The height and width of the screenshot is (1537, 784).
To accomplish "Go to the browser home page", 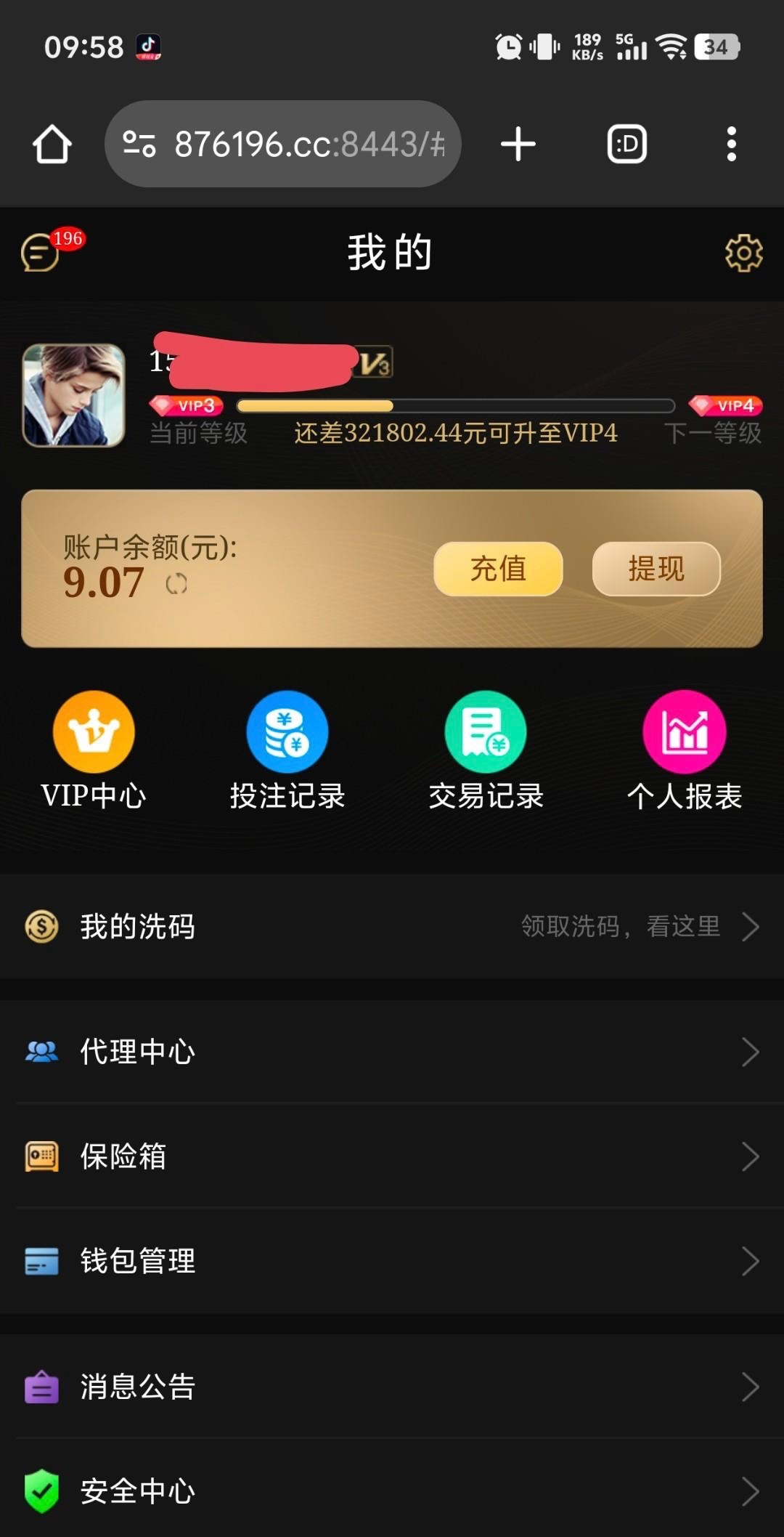I will coord(52,144).
